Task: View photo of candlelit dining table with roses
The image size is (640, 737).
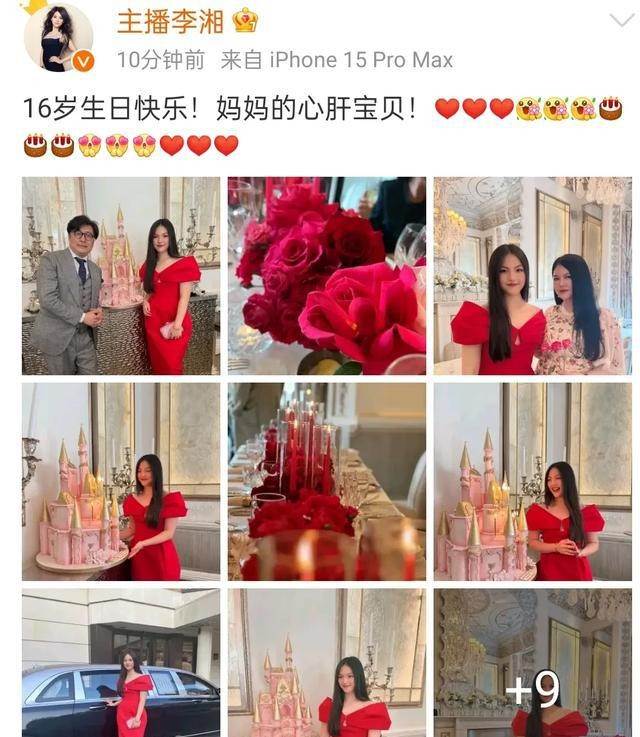Action: click(326, 480)
